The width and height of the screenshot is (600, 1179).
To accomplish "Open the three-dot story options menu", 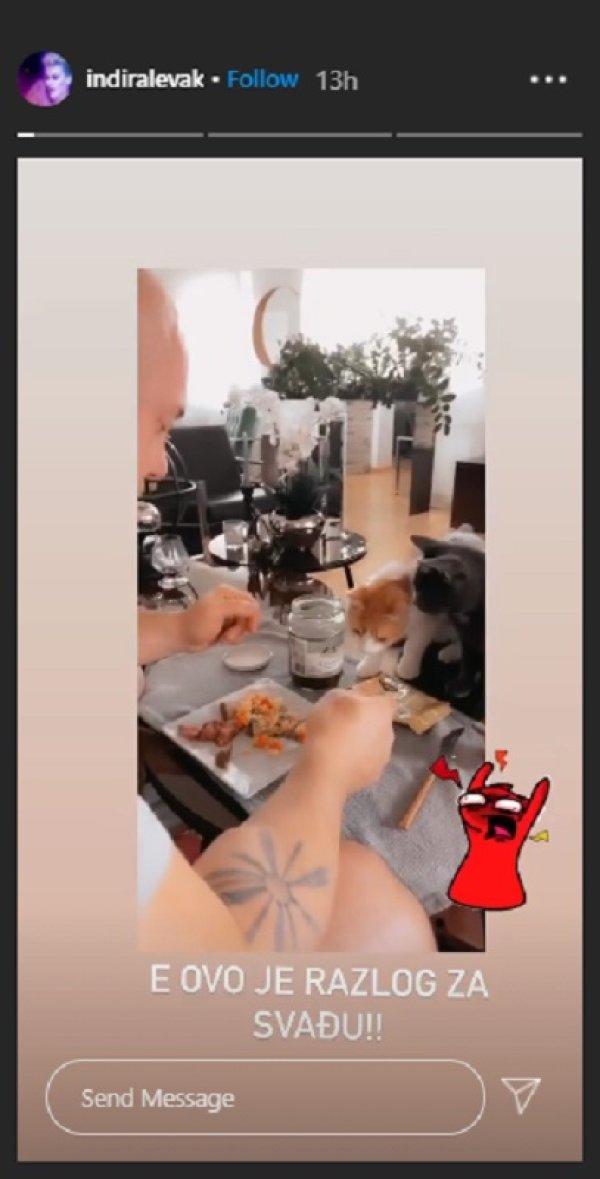I will (x=548, y=80).
